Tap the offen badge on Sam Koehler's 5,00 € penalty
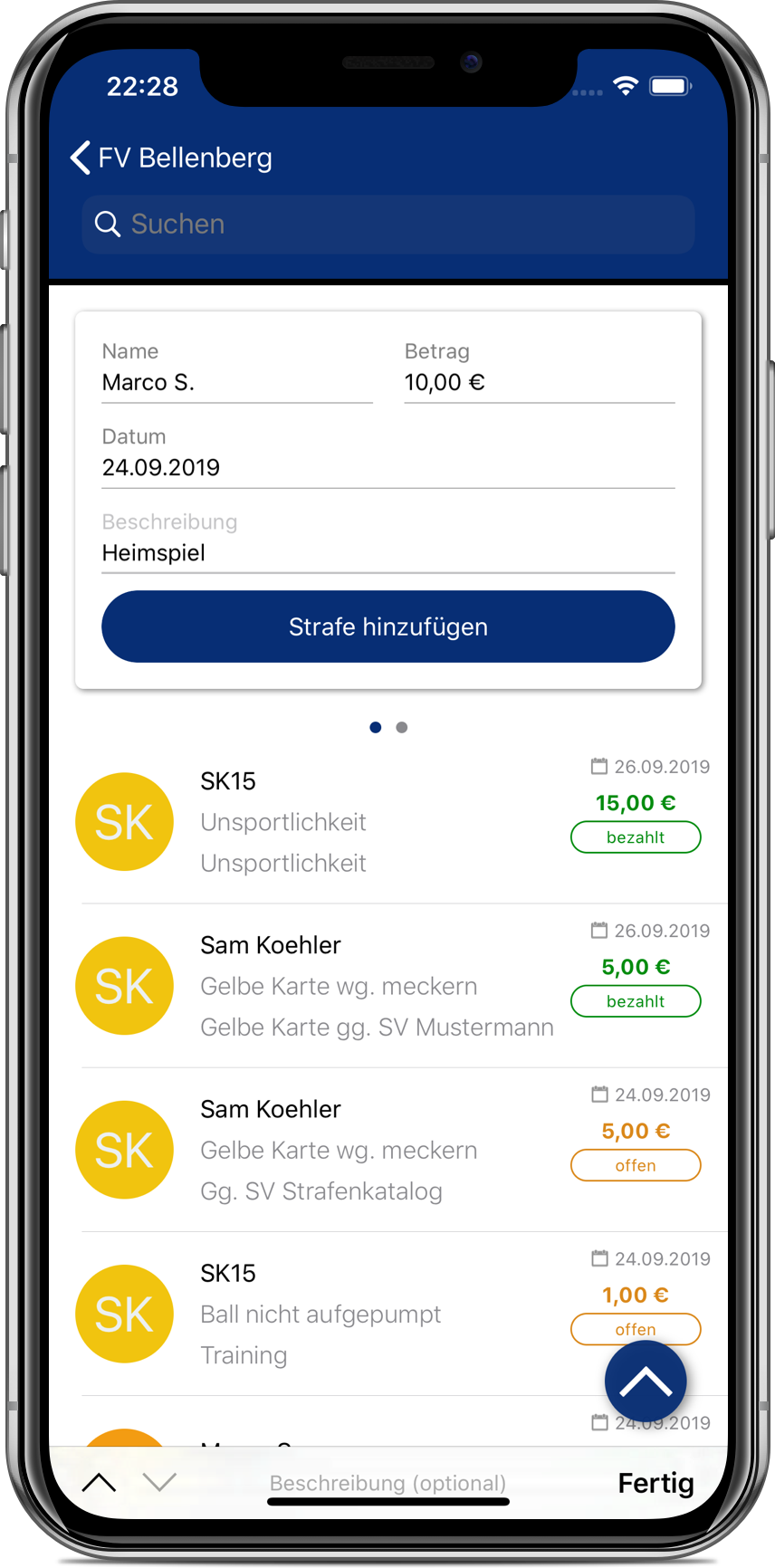The height and width of the screenshot is (1568, 775). [x=636, y=1165]
